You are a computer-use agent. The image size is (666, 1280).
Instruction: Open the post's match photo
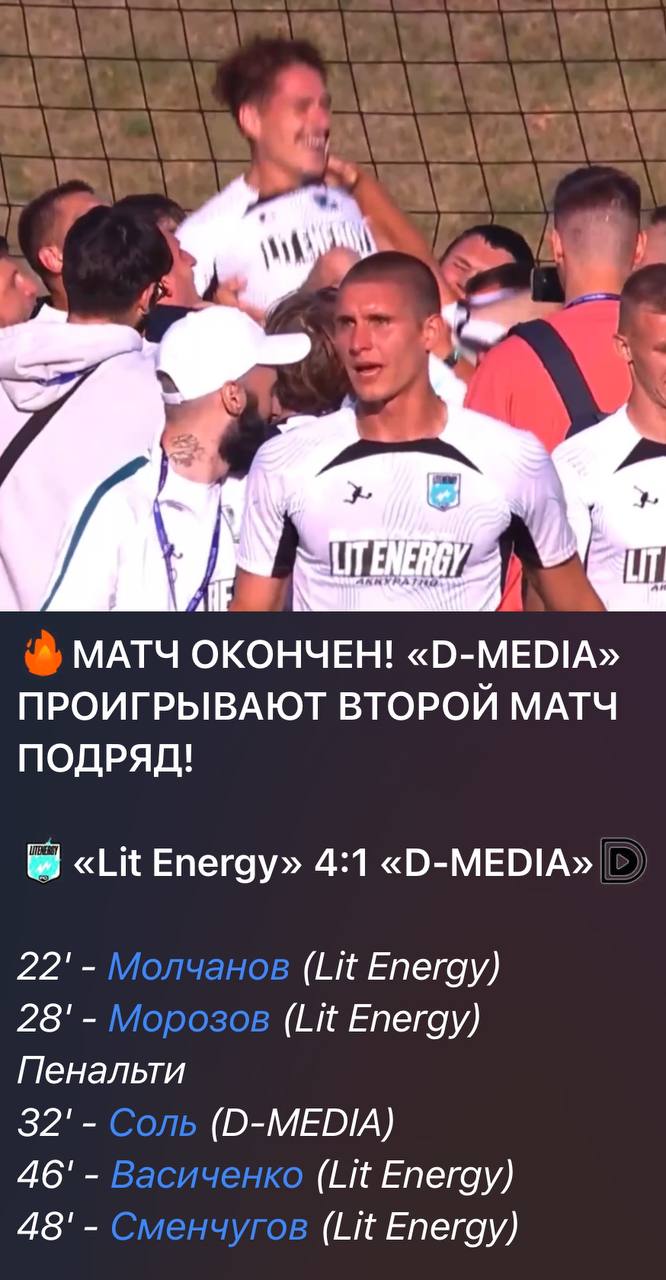click(333, 305)
